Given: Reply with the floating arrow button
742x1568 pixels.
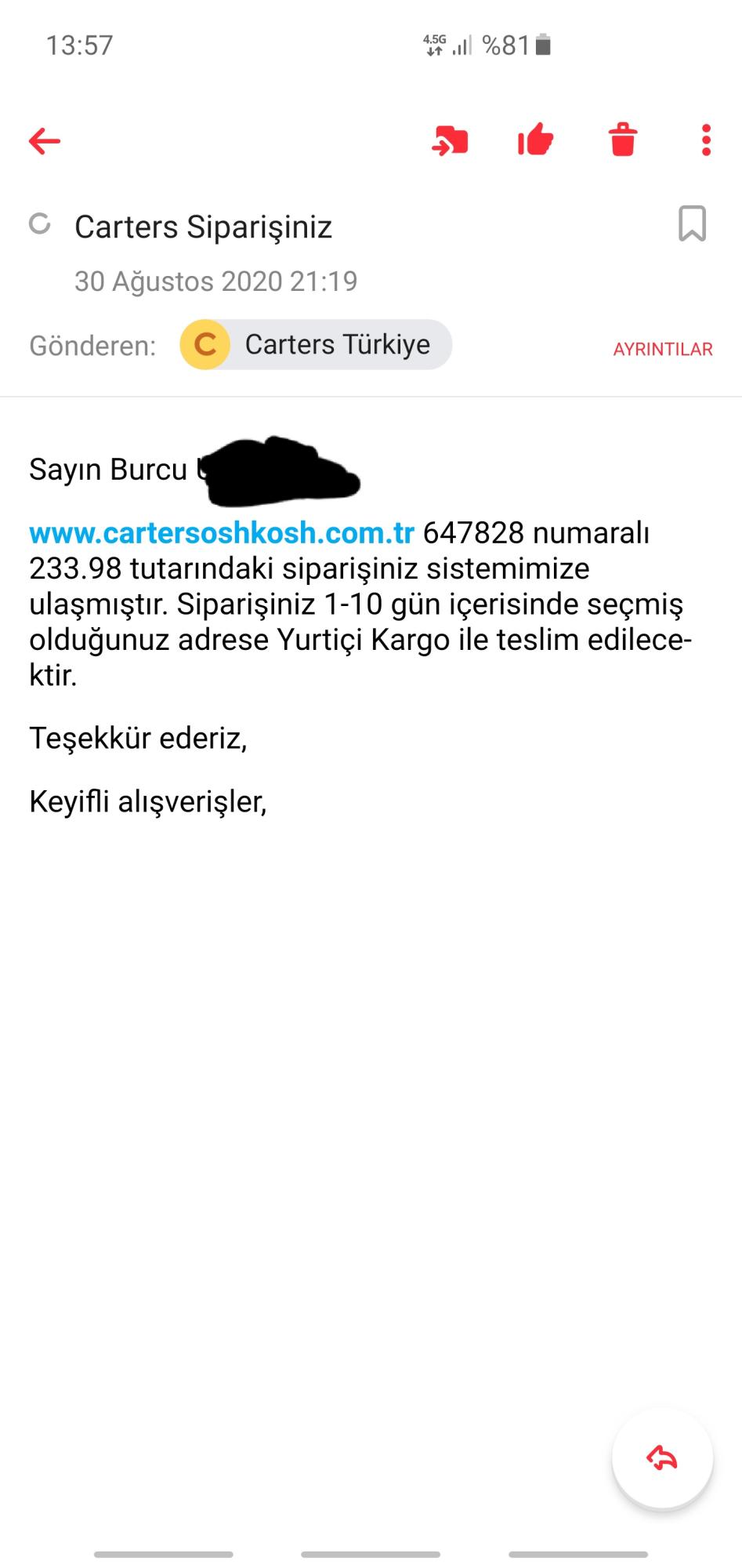Looking at the screenshot, I should pos(662,1458).
